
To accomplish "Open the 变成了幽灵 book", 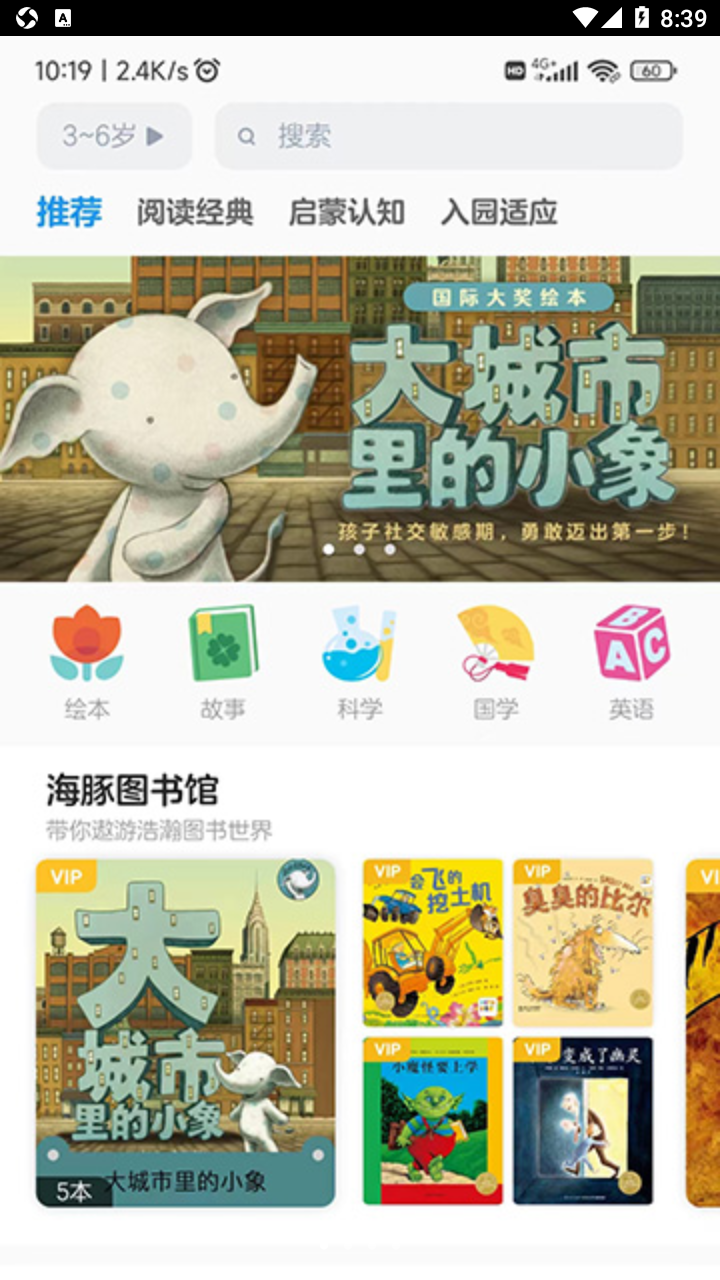I will pyautogui.click(x=583, y=1120).
